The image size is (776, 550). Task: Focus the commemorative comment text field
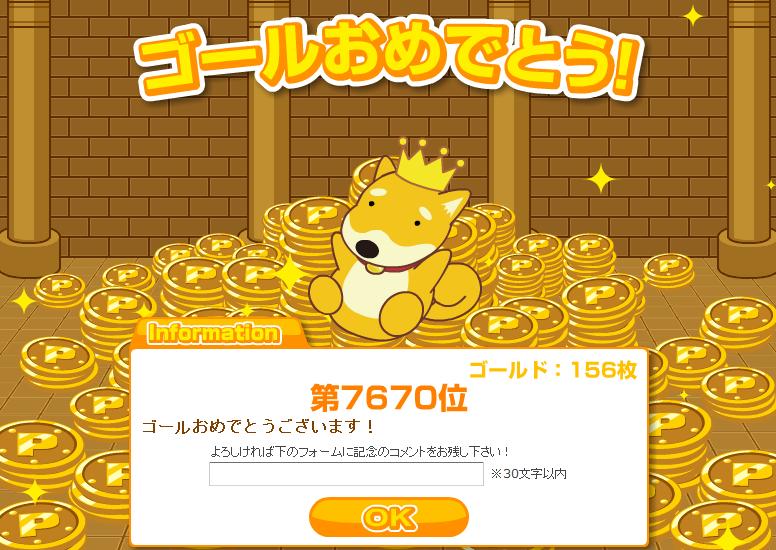pos(346,474)
